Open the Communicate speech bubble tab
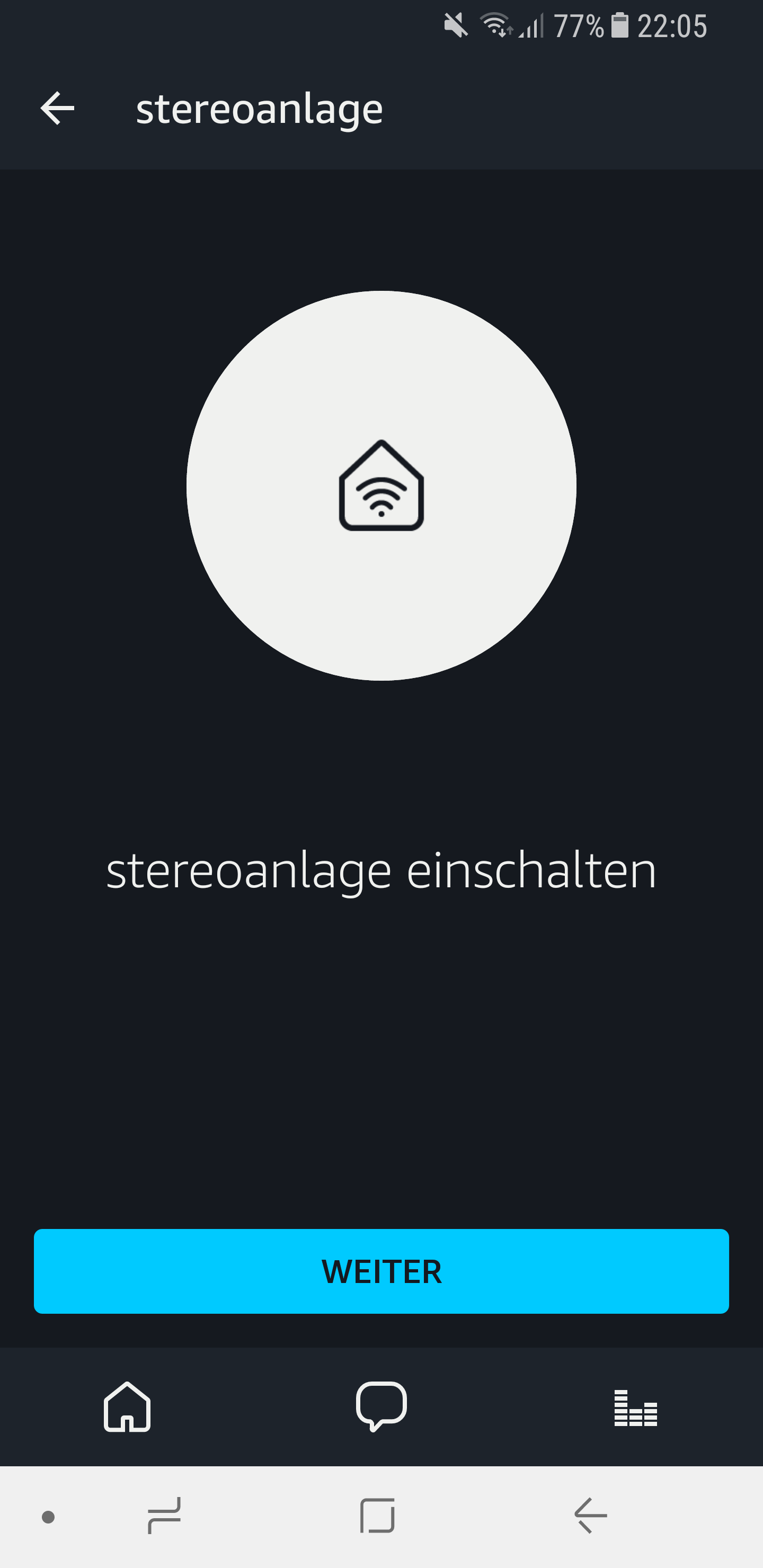 [381, 1406]
